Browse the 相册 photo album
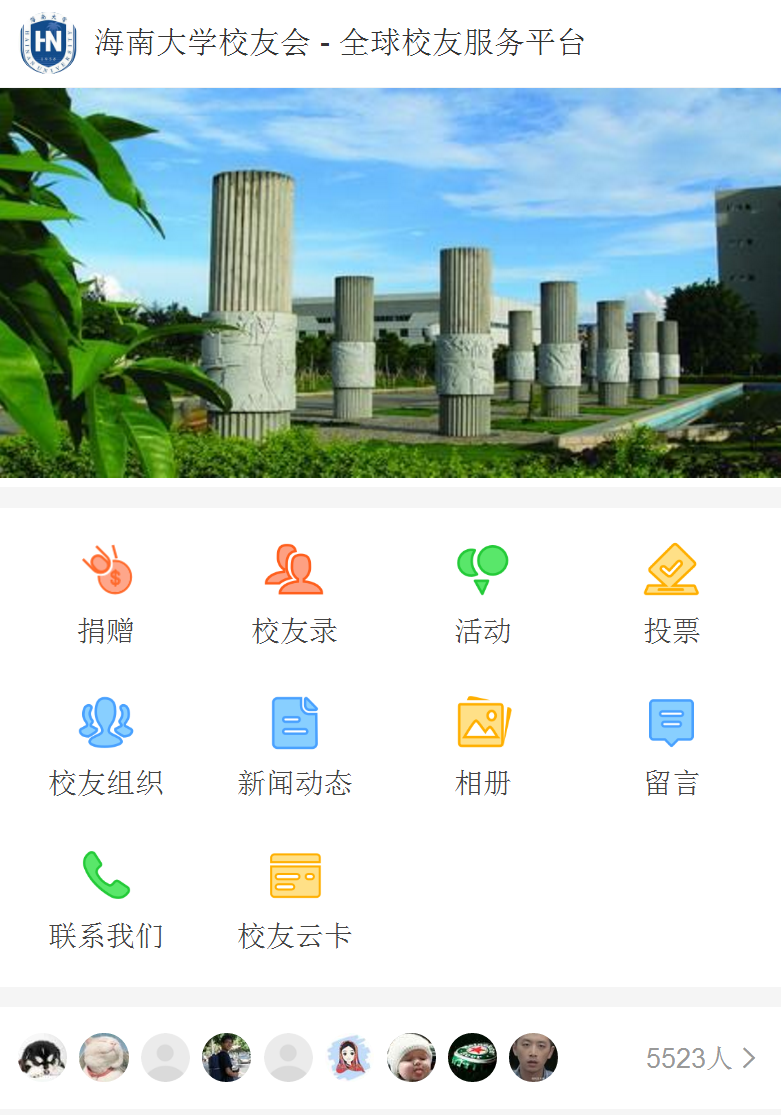 [x=482, y=746]
